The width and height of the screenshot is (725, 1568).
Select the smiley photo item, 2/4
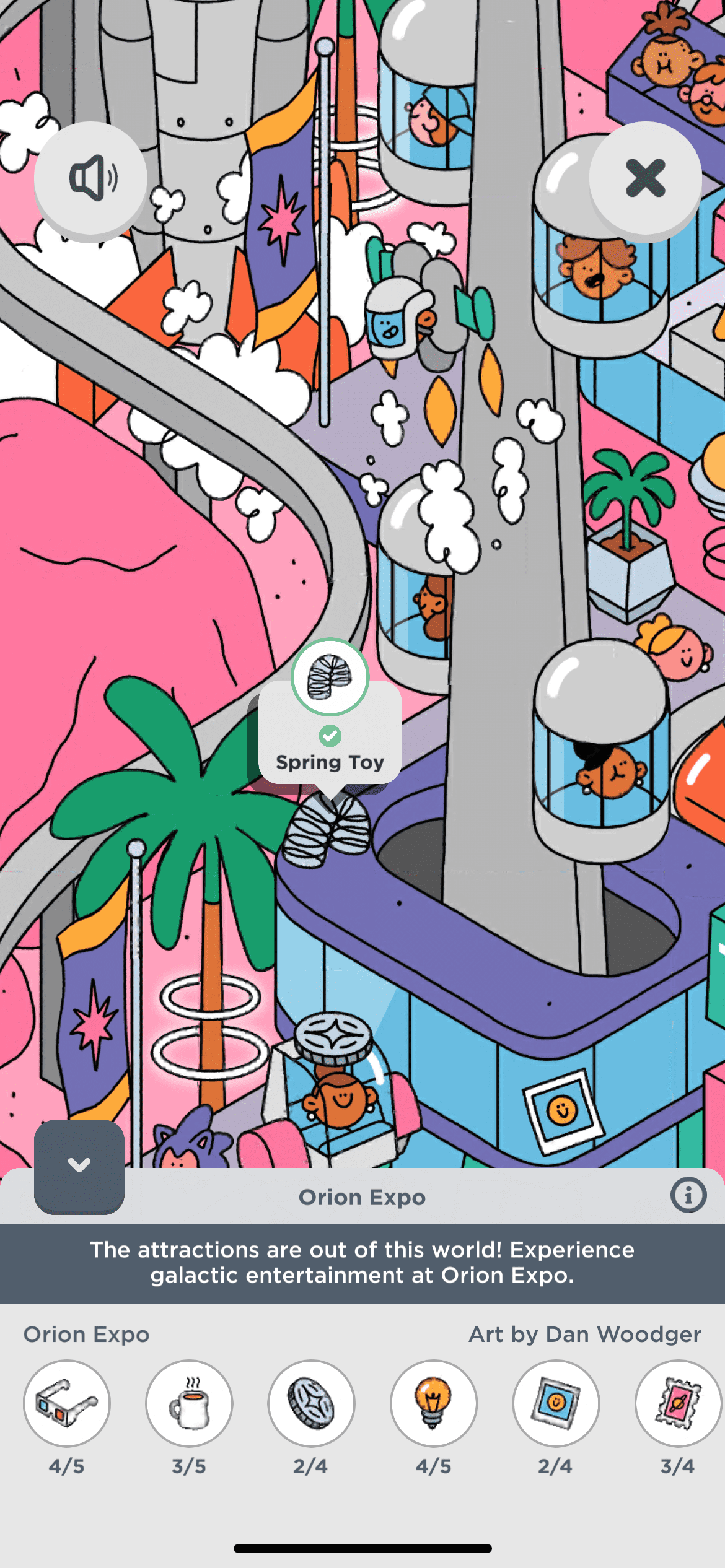click(x=556, y=1403)
